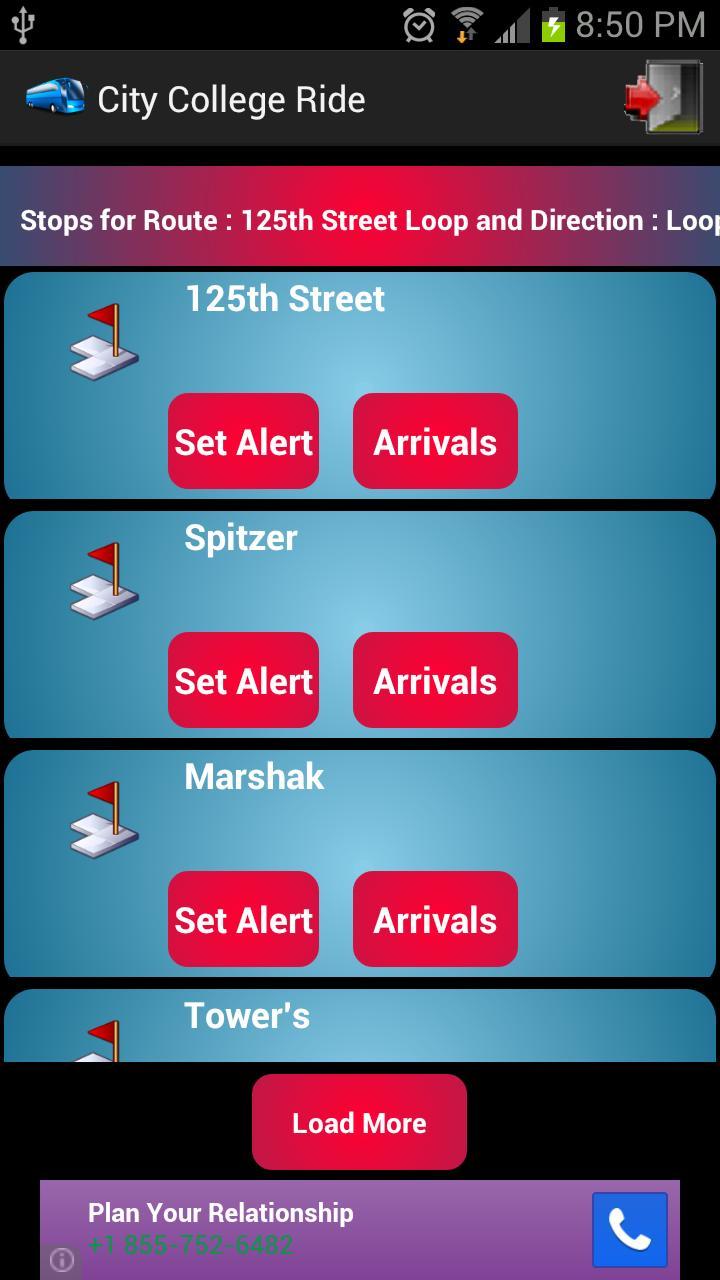
Task: Load more stops
Action: (359, 1122)
